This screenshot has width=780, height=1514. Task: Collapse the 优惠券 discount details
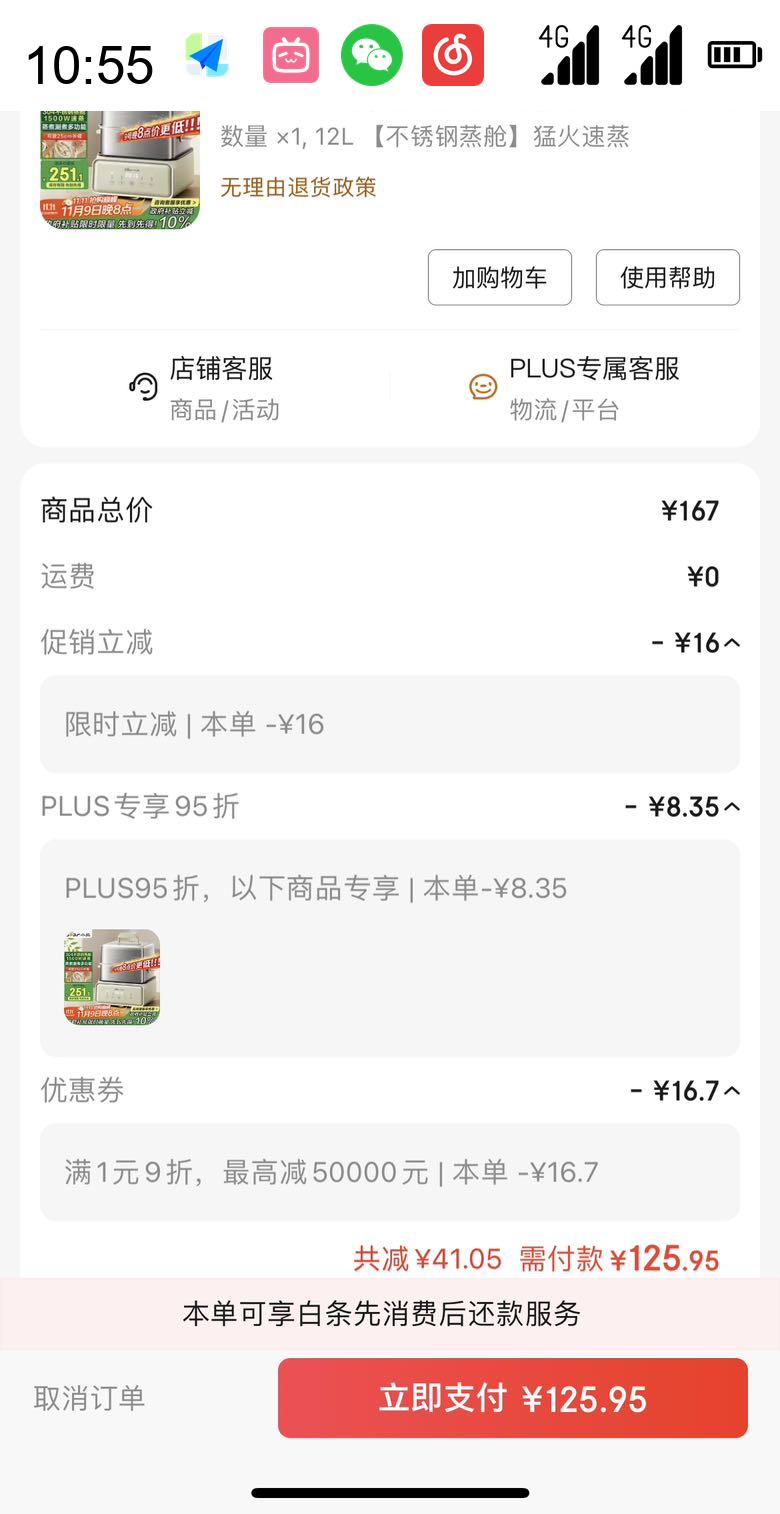click(x=732, y=1091)
